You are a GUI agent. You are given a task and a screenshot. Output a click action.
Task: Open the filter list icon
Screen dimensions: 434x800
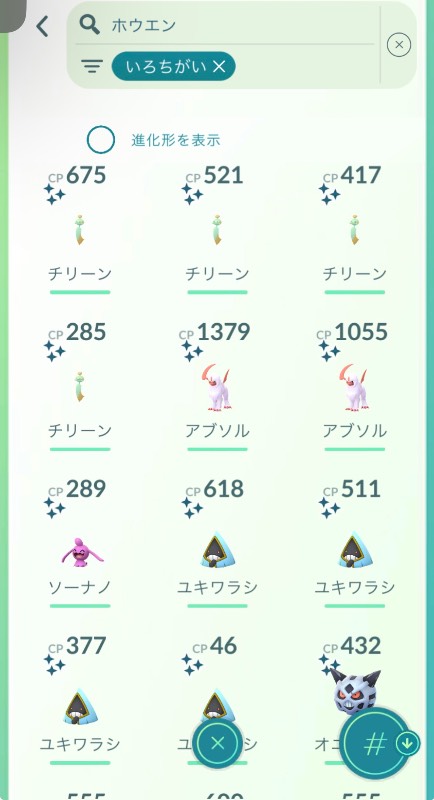[x=92, y=66]
